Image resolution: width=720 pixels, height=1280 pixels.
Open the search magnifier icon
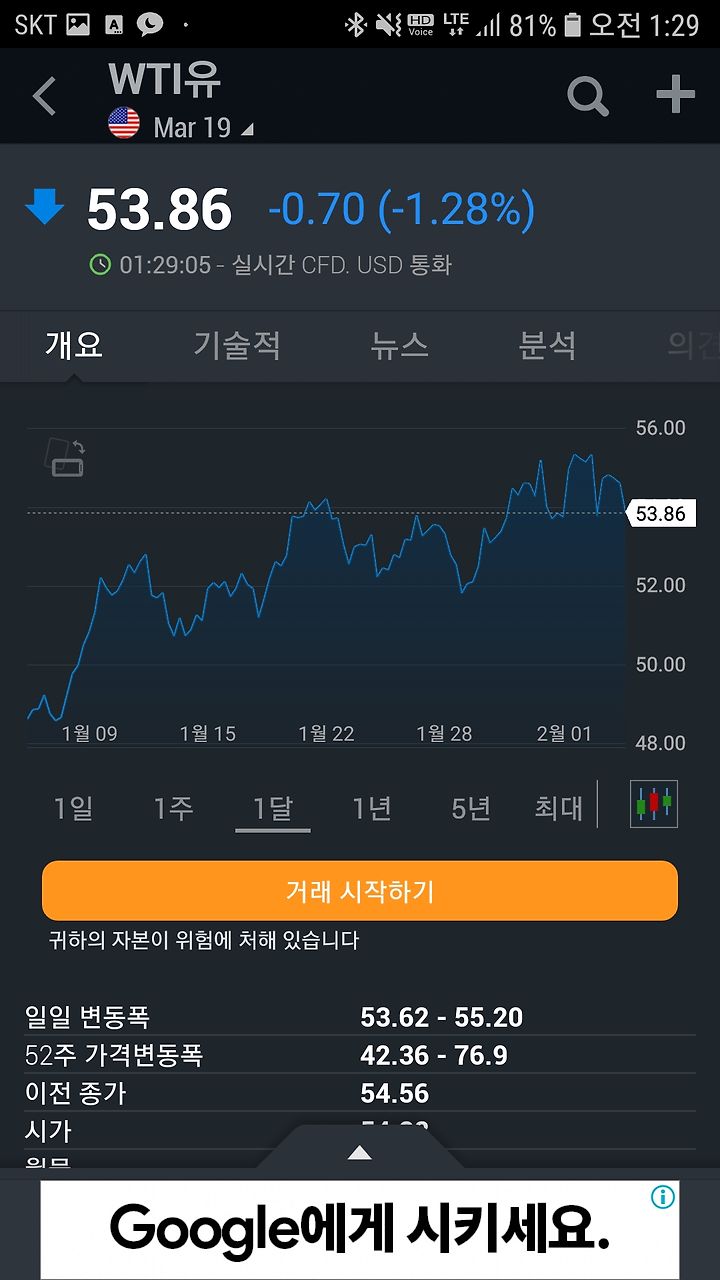[x=588, y=96]
